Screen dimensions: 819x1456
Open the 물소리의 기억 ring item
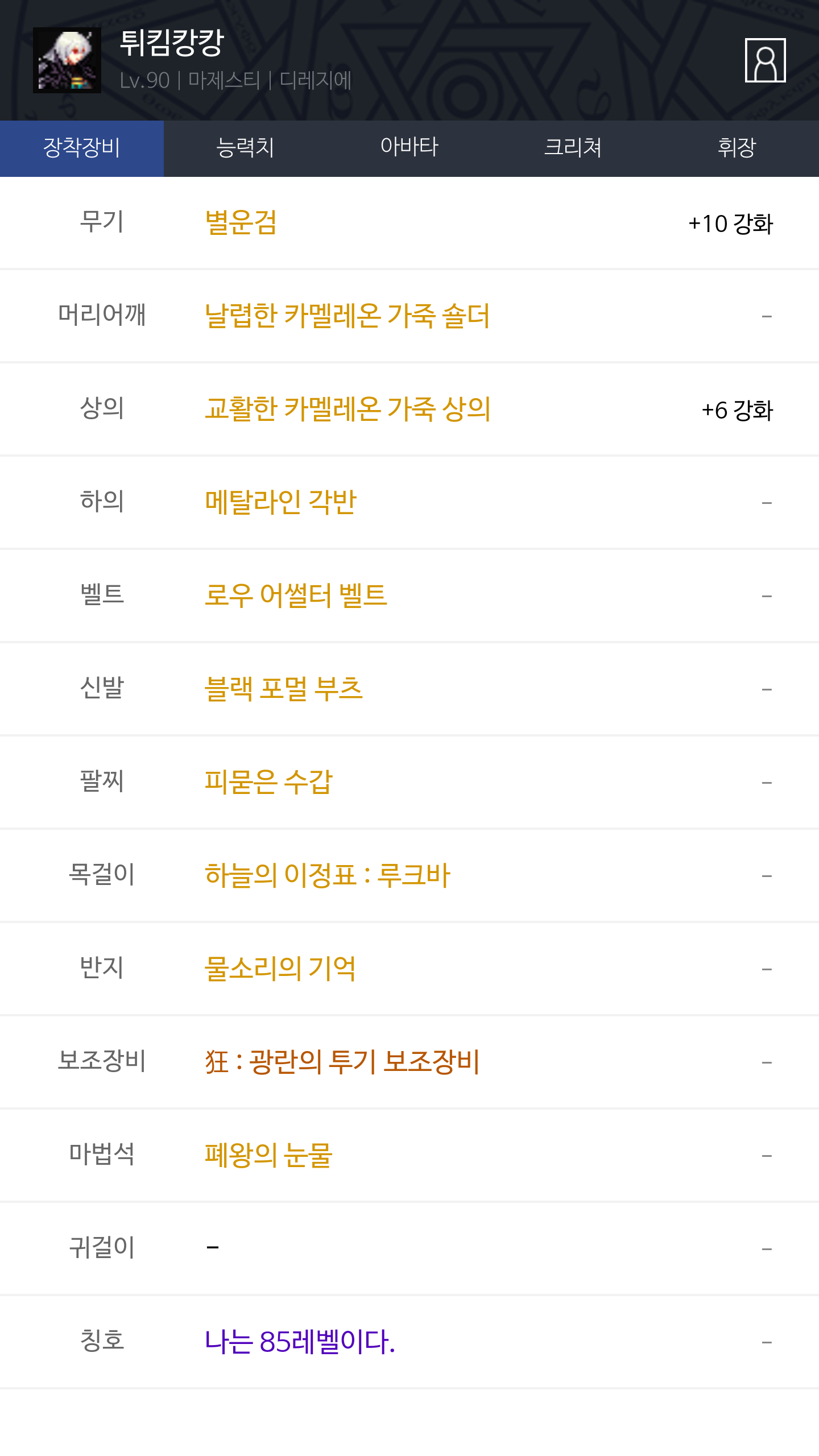tap(280, 969)
